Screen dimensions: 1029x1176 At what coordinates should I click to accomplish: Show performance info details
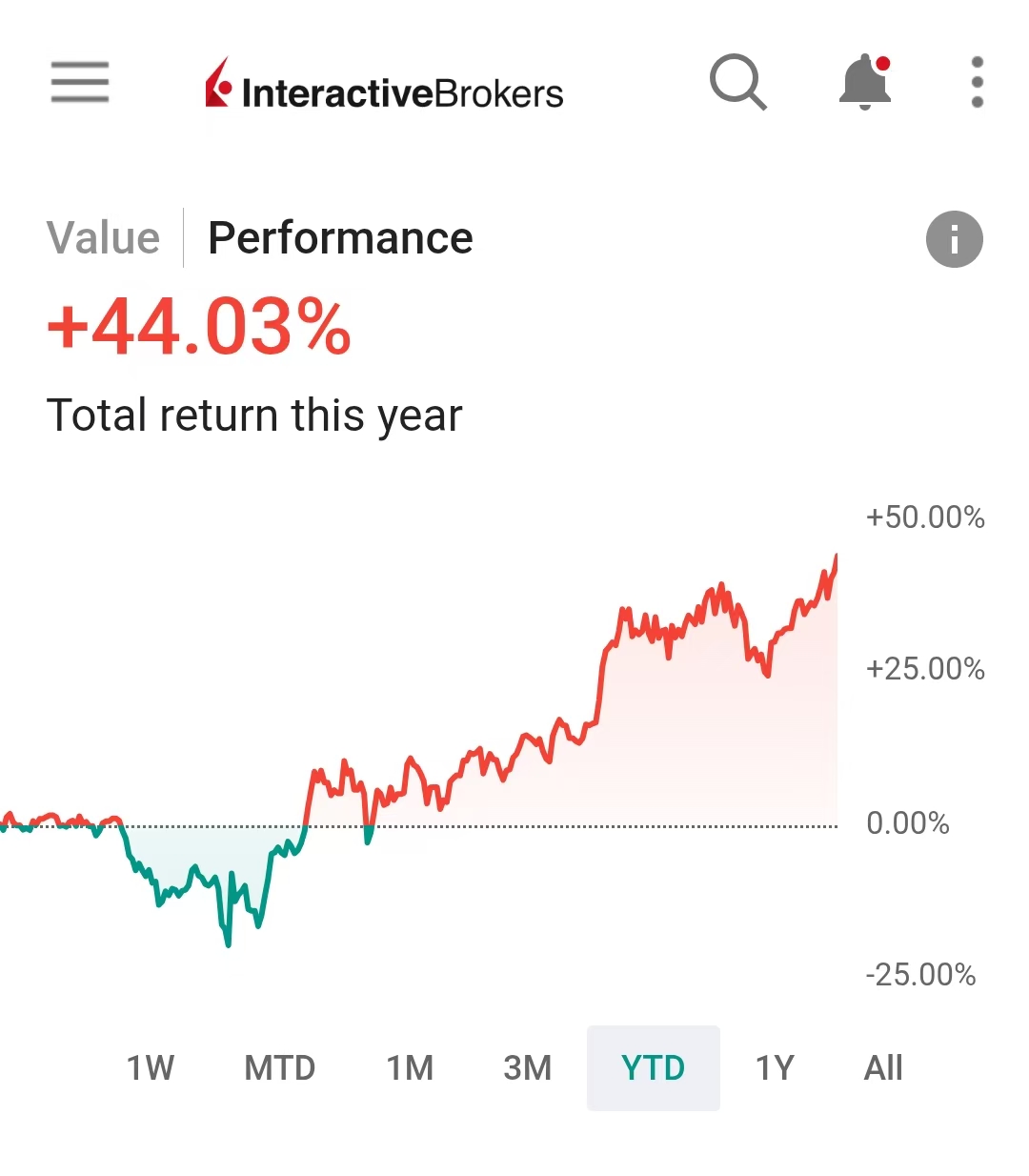954,239
